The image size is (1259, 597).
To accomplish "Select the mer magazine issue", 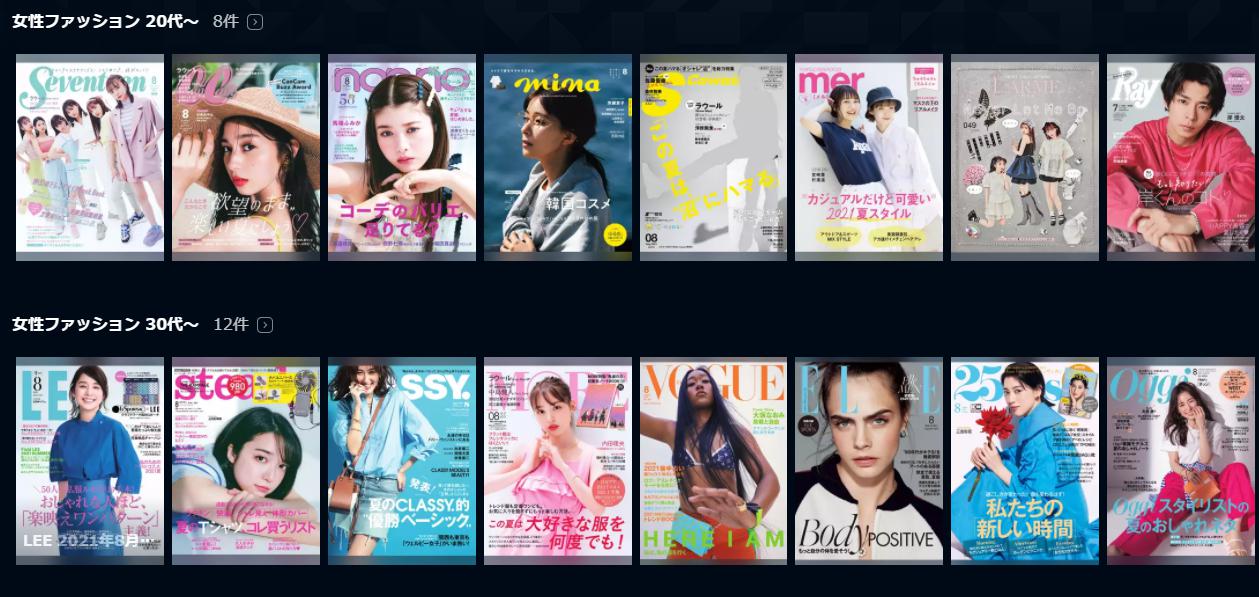I will pyautogui.click(x=869, y=157).
